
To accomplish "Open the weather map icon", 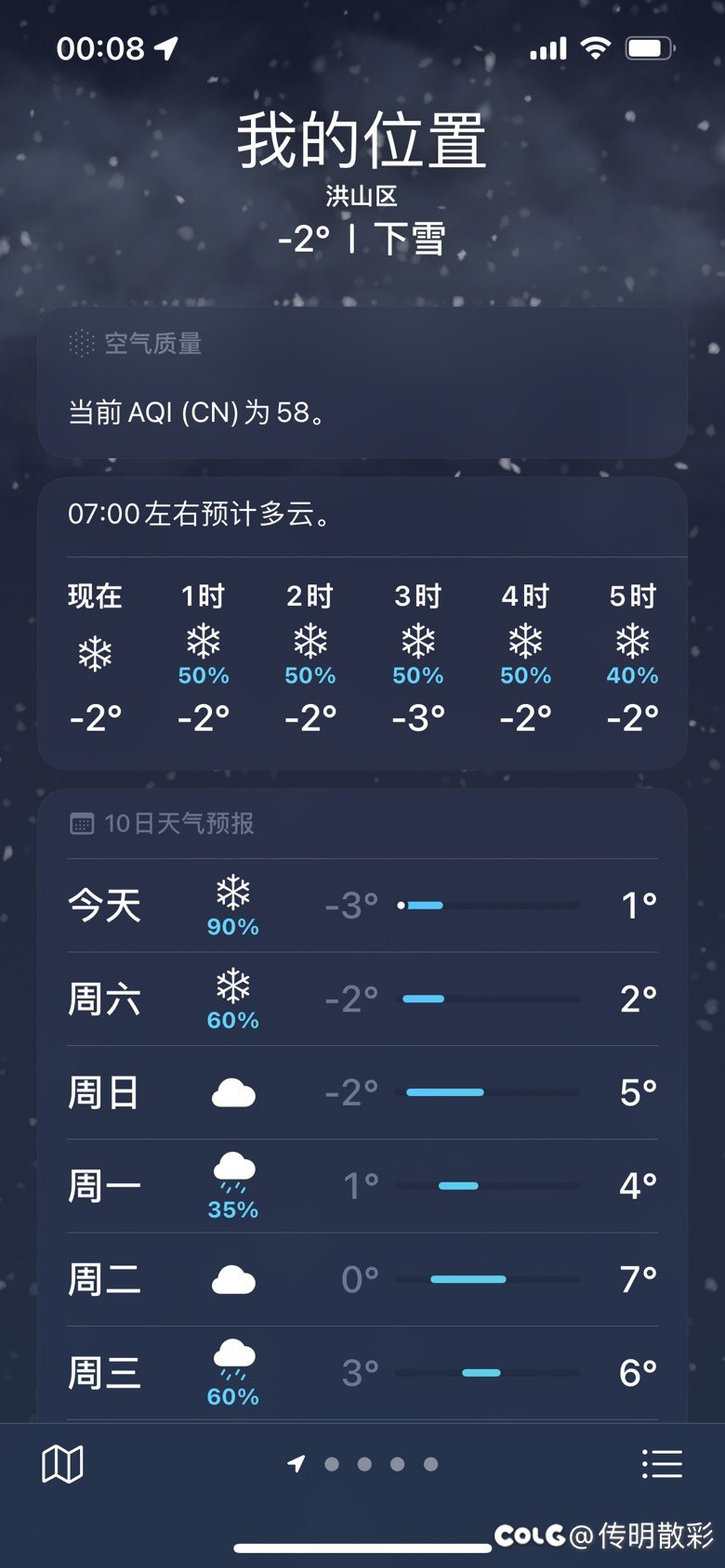I will point(62,1464).
